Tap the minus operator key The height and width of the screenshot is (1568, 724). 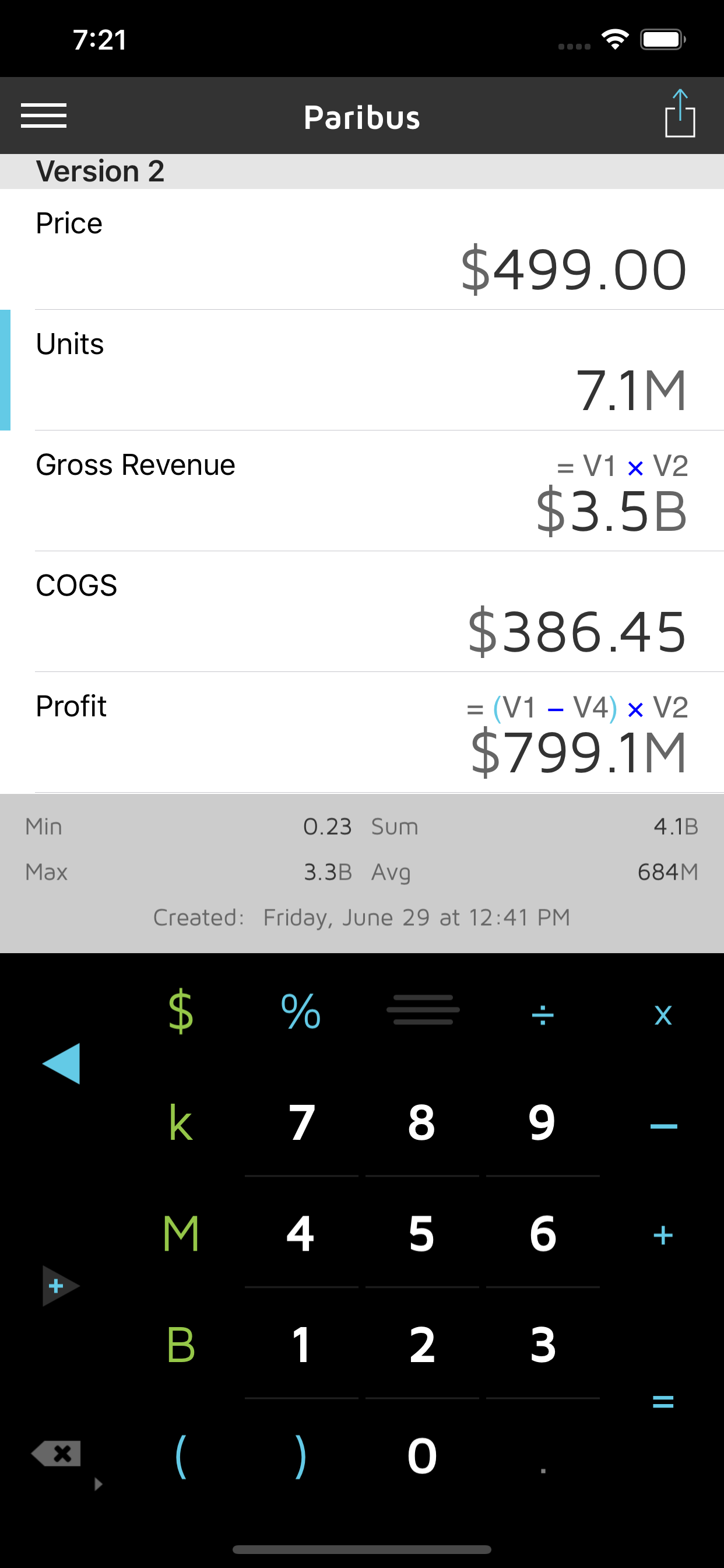pos(663,1125)
